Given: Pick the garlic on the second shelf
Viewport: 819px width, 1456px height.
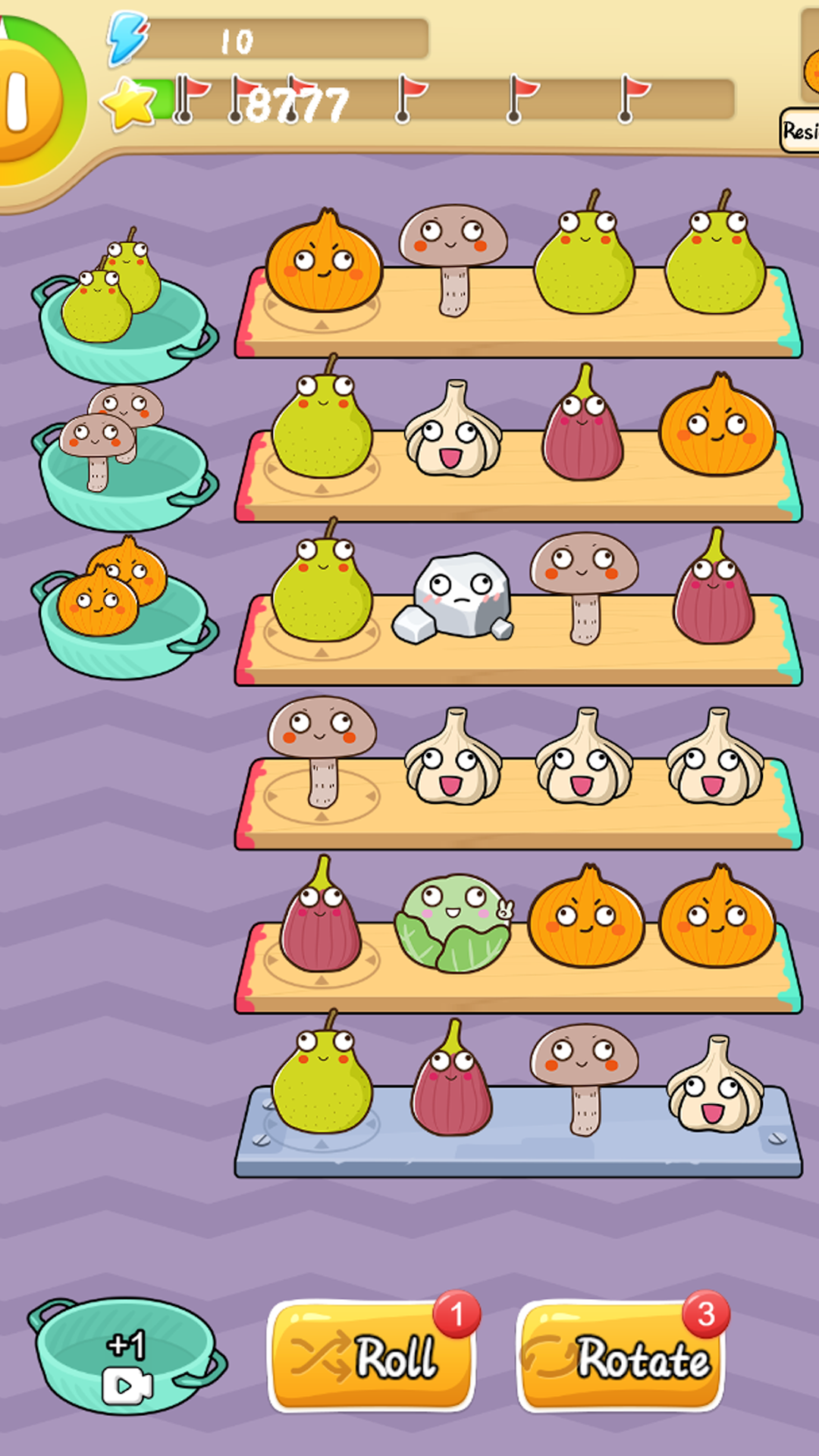Looking at the screenshot, I should [x=453, y=429].
